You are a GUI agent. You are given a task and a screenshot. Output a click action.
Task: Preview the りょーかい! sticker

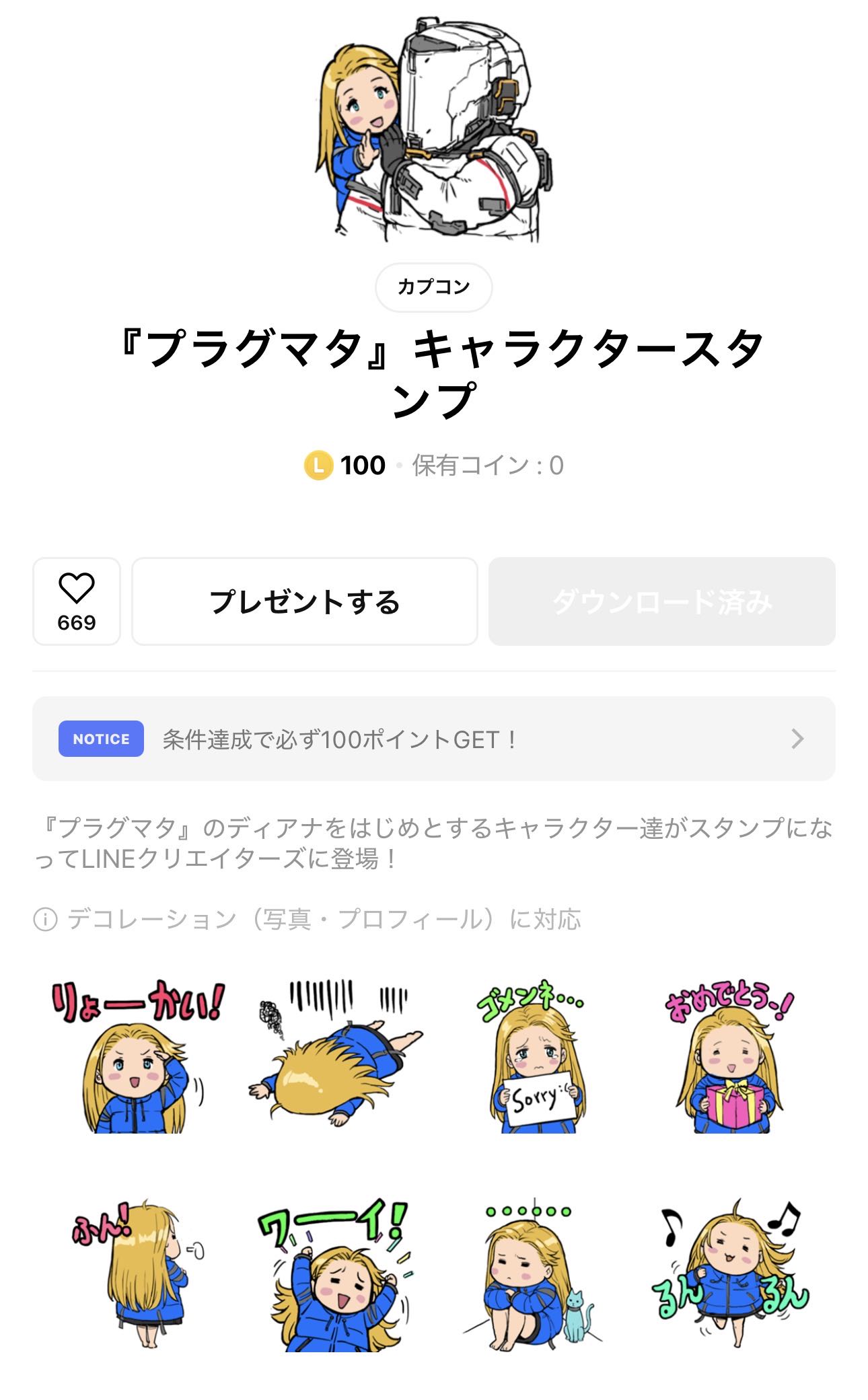click(137, 1058)
